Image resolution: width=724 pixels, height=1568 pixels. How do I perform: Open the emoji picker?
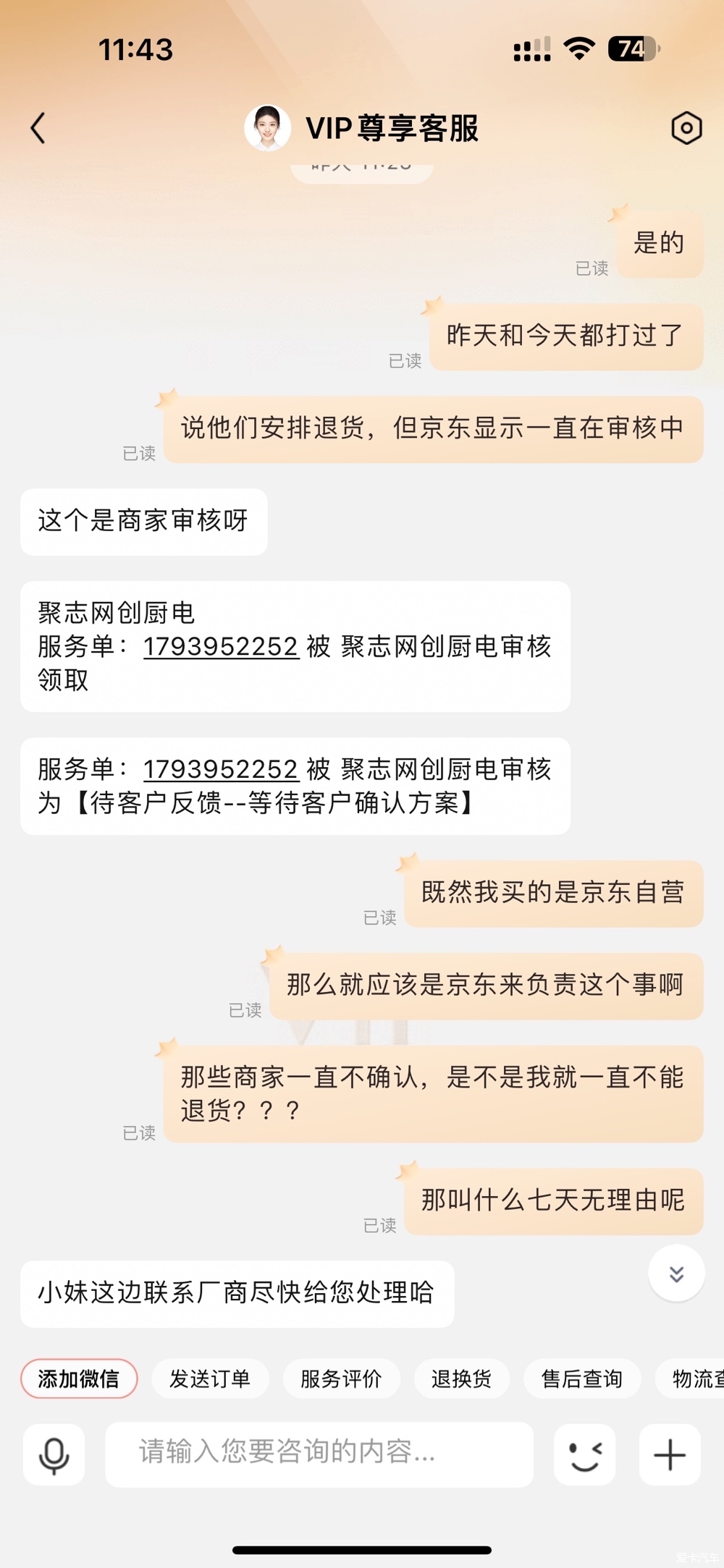[584, 1454]
